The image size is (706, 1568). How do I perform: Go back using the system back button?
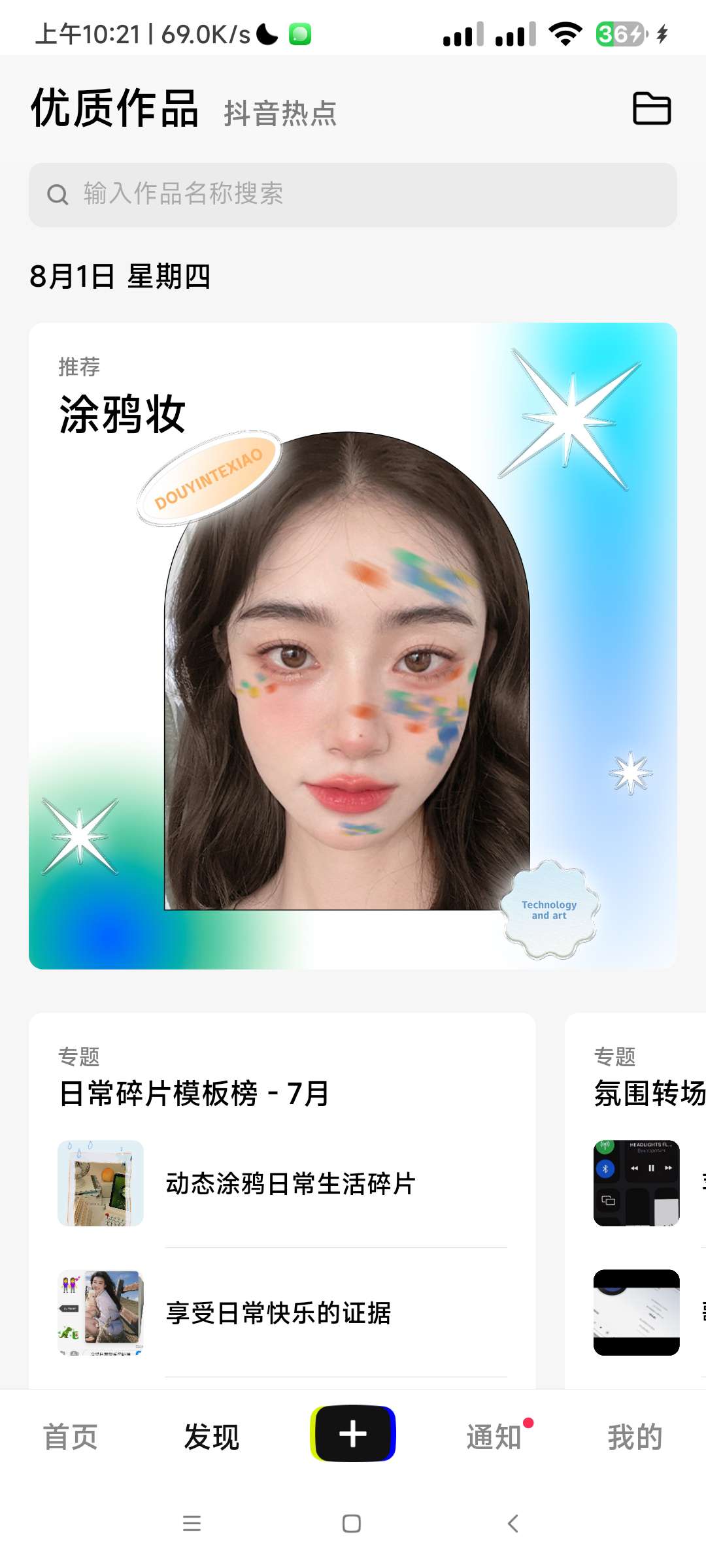[513, 1524]
